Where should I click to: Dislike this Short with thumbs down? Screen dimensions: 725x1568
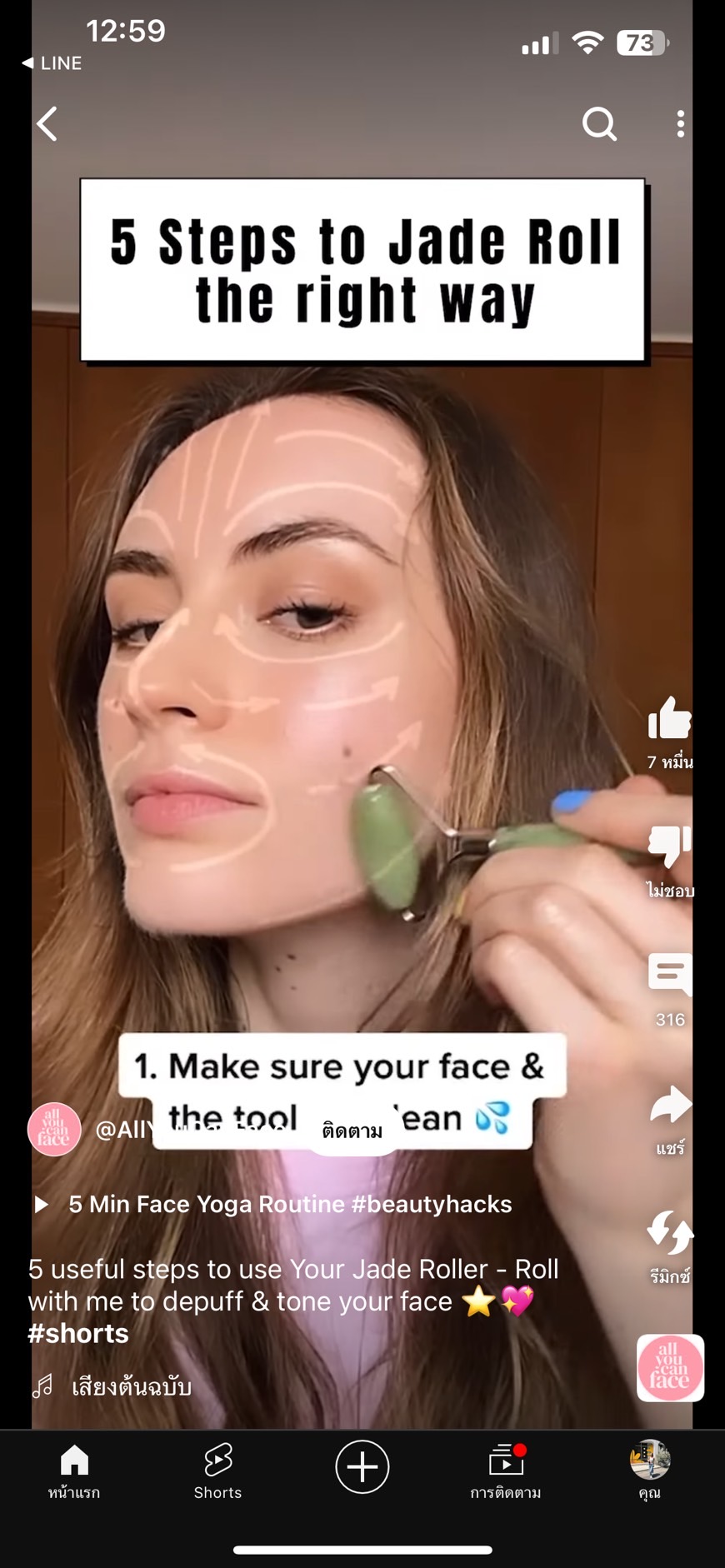pos(670,846)
